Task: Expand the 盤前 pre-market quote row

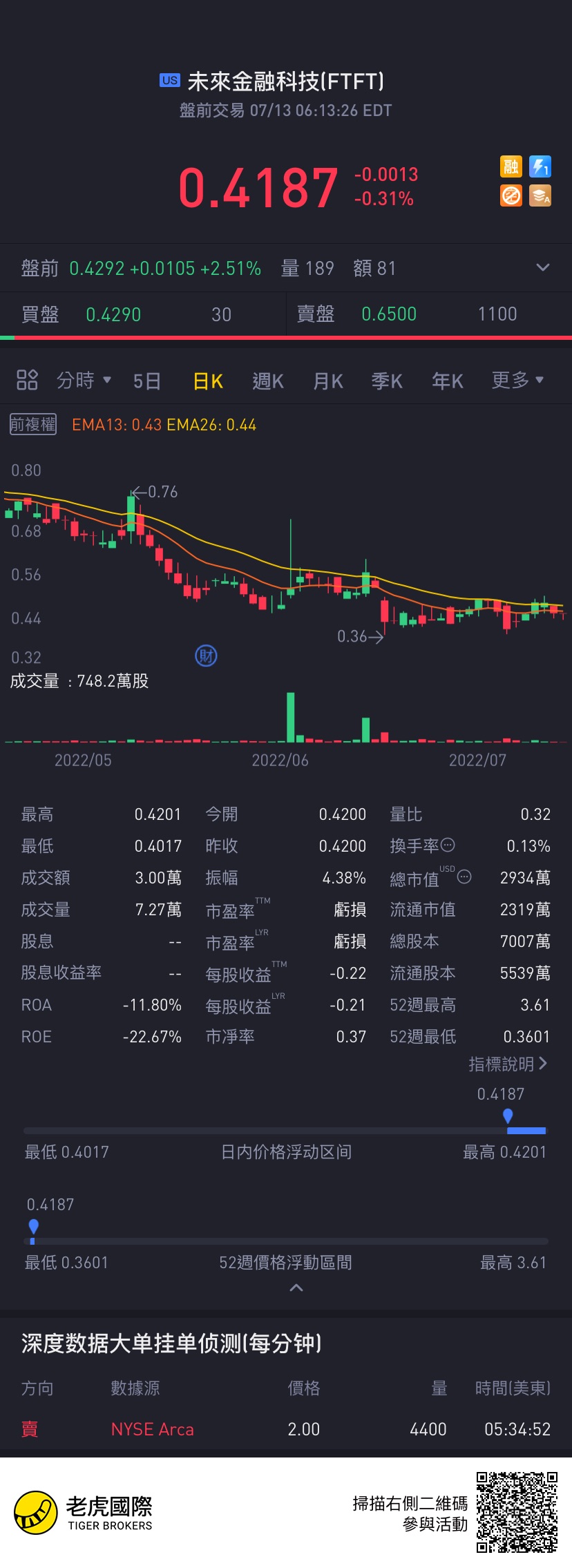Action: point(543,268)
